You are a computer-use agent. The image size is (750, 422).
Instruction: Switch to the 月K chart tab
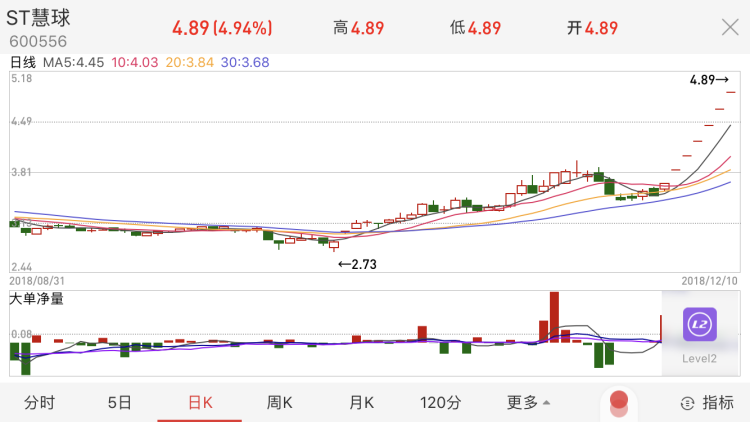(x=361, y=403)
